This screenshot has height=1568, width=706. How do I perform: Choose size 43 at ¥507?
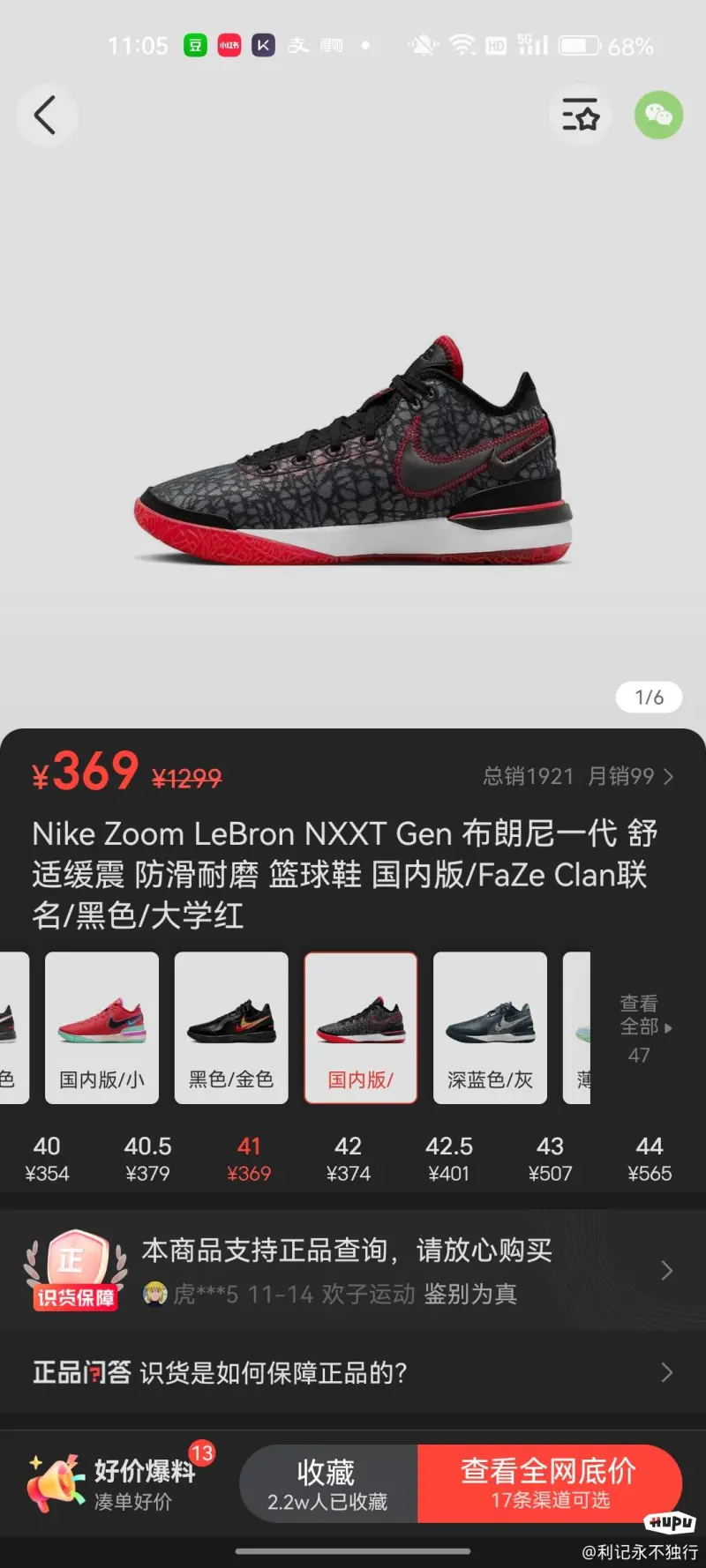pos(550,1159)
